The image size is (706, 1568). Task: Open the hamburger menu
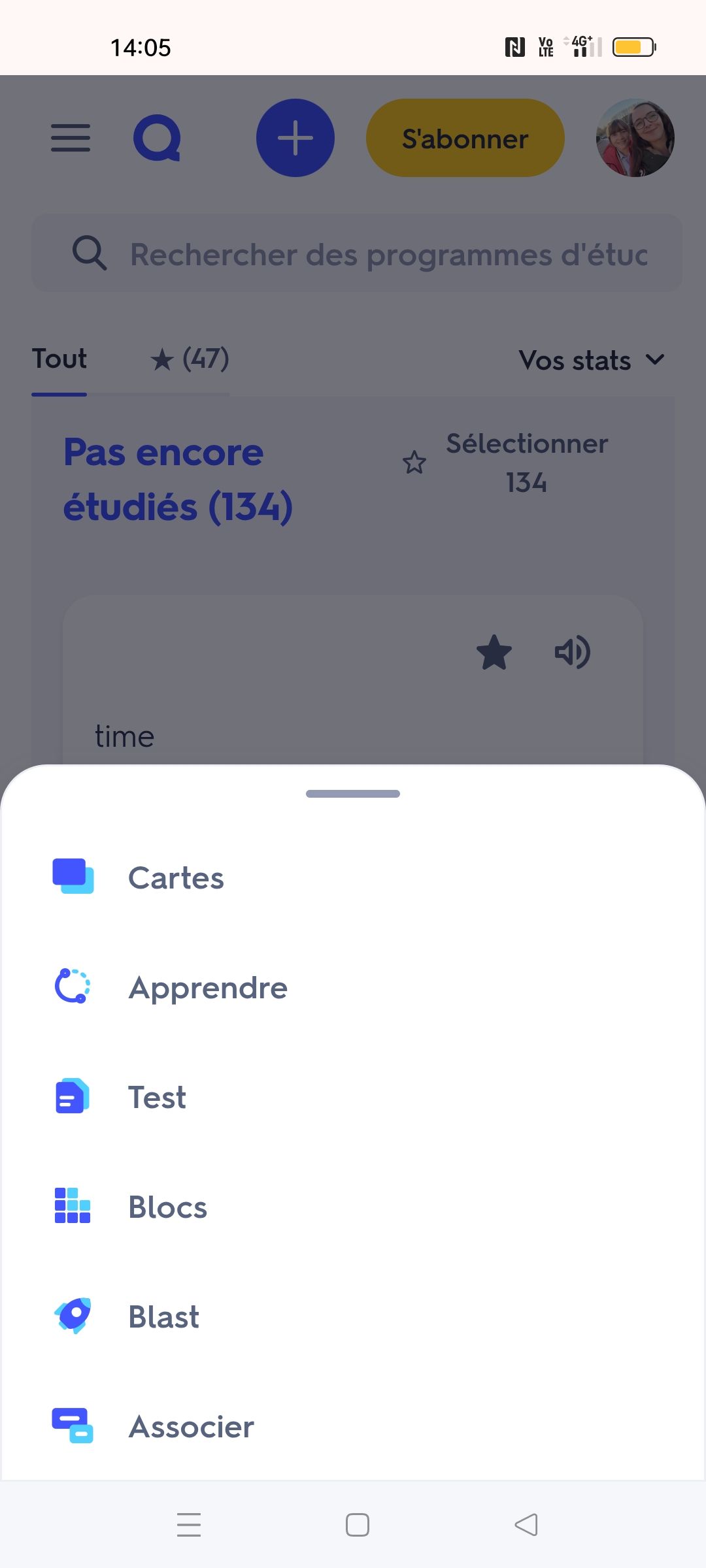(71, 138)
